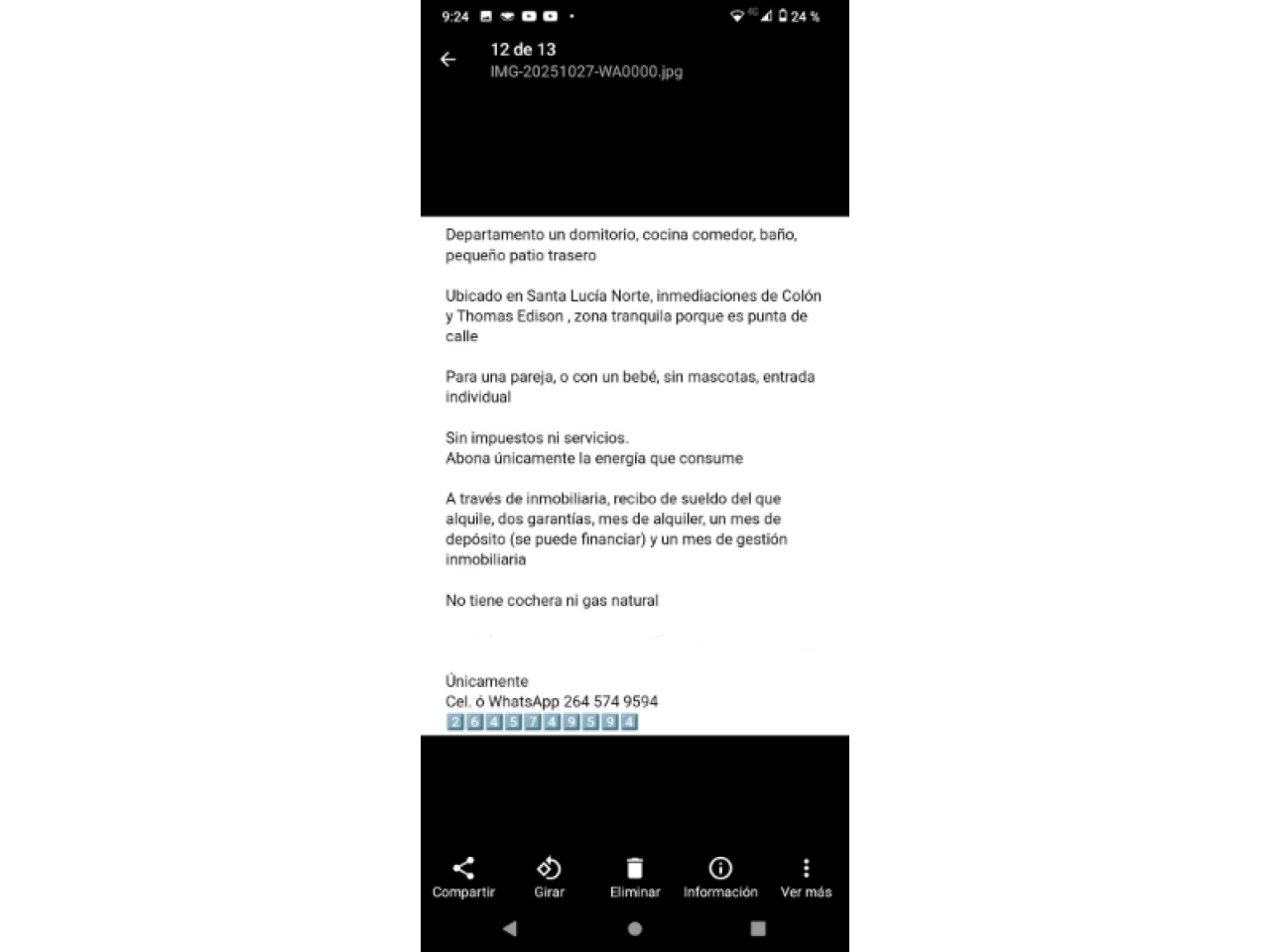
Task: Open the Ver más menu
Action: 806,877
